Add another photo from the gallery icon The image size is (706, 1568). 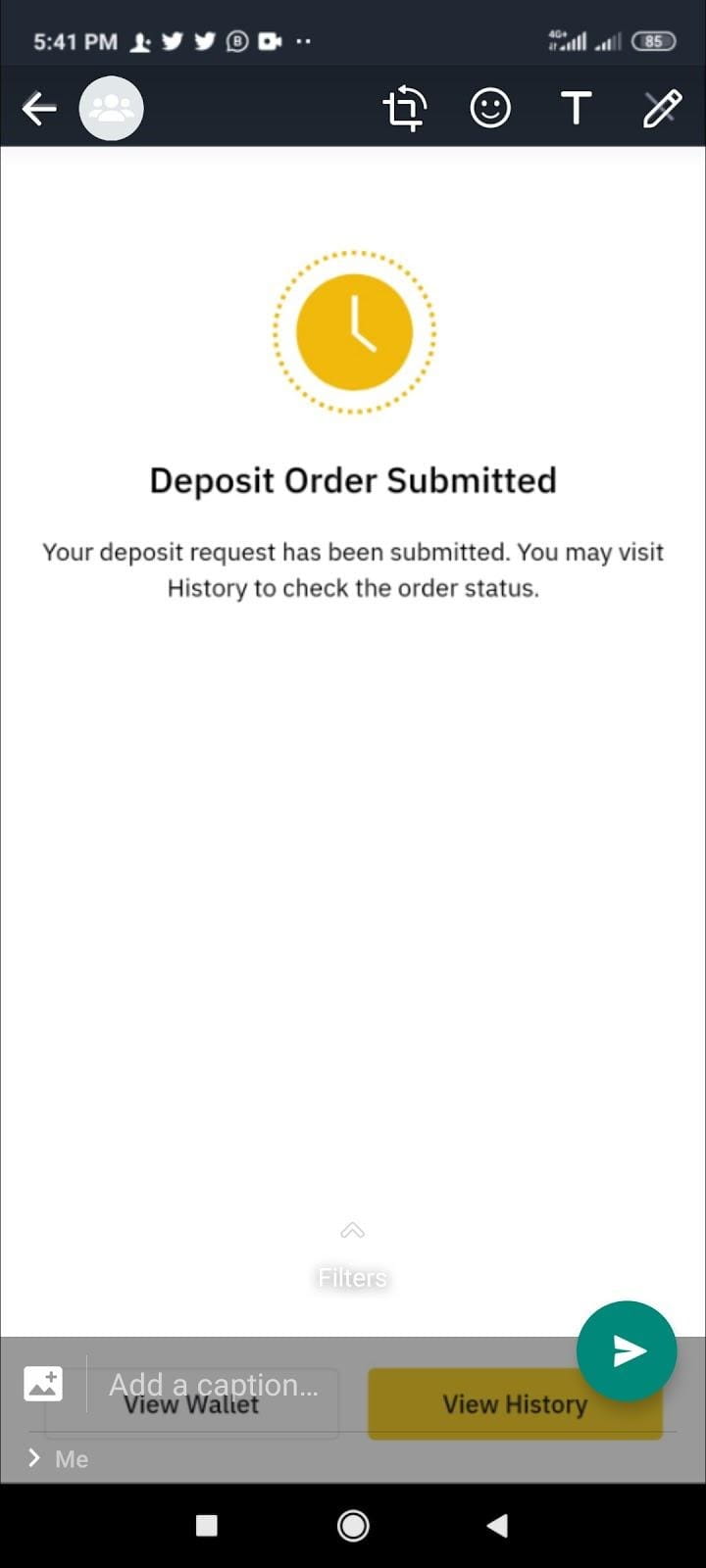tap(43, 1384)
